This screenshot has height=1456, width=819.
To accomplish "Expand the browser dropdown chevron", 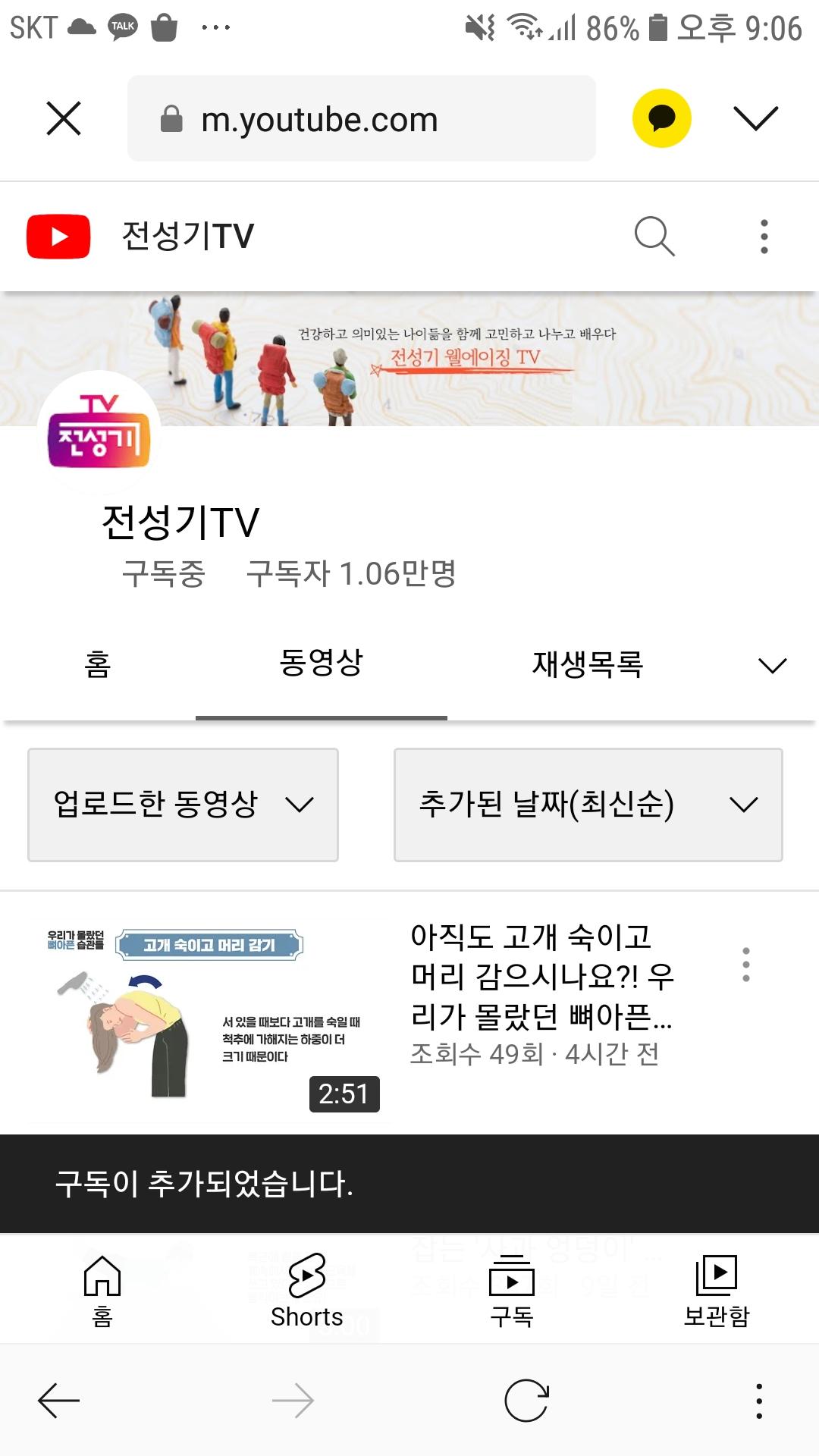I will pos(755,119).
